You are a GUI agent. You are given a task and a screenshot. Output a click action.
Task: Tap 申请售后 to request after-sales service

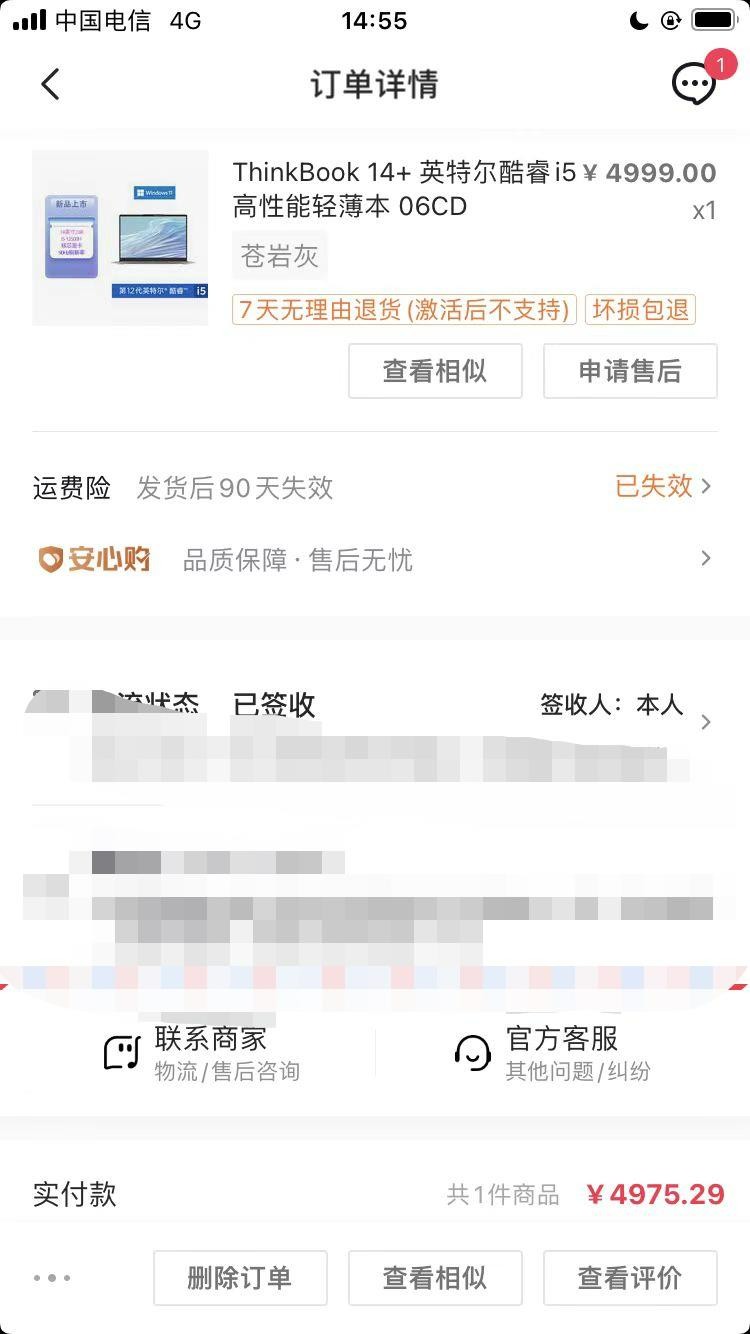[x=630, y=371]
